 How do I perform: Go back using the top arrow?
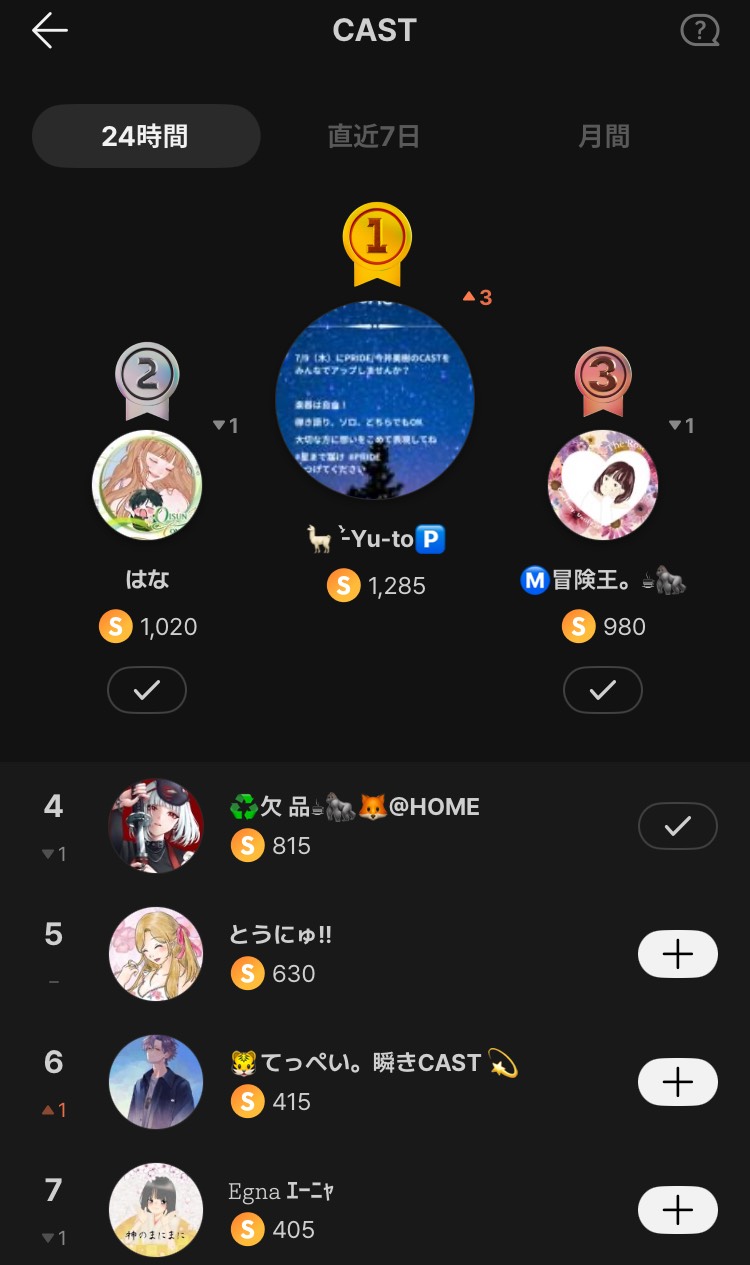pyautogui.click(x=49, y=31)
